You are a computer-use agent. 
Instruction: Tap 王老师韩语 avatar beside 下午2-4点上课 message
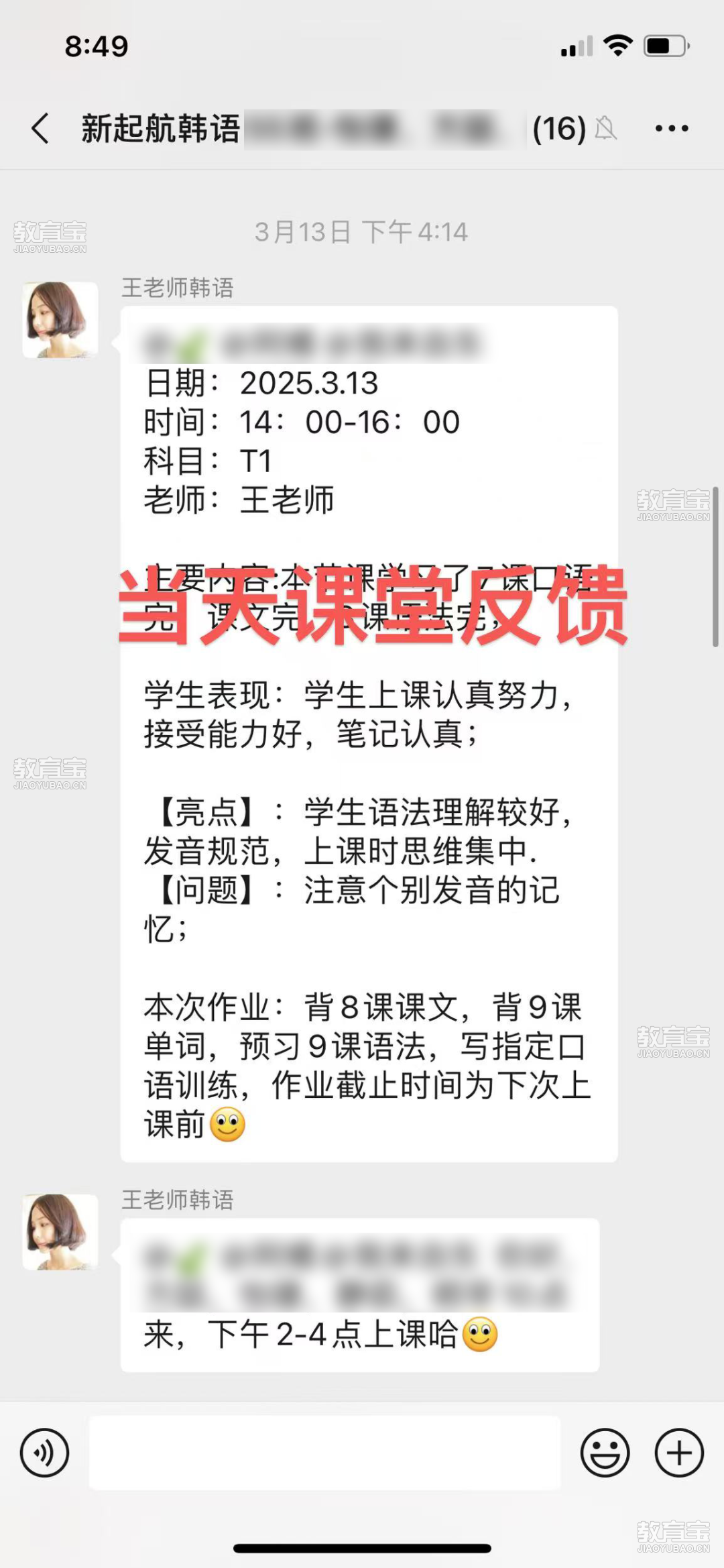(60, 1232)
